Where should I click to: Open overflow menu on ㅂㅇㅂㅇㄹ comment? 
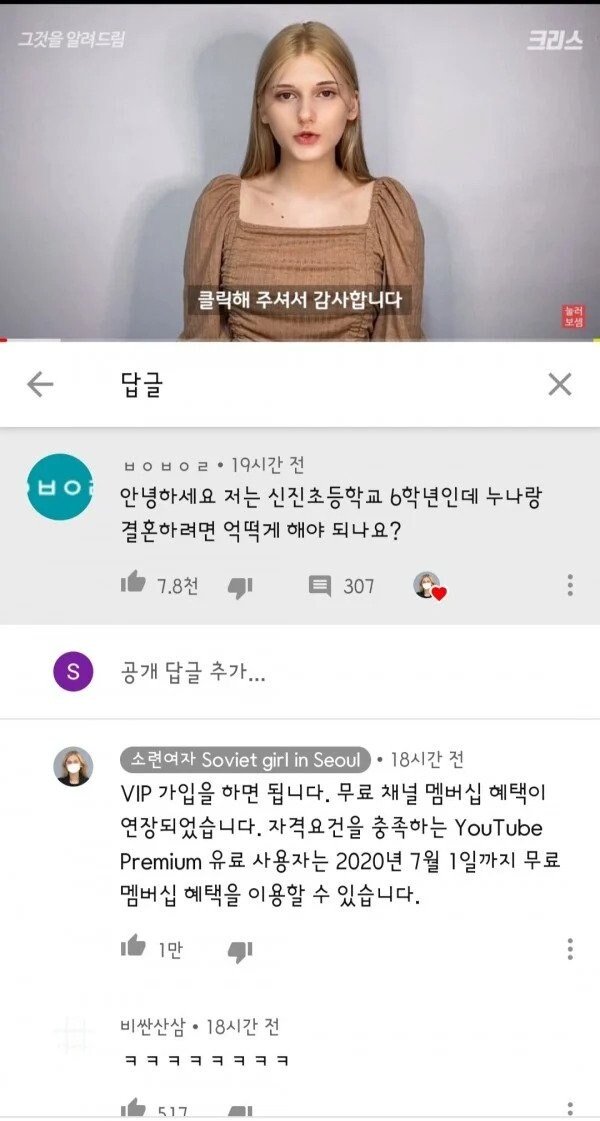point(570,585)
